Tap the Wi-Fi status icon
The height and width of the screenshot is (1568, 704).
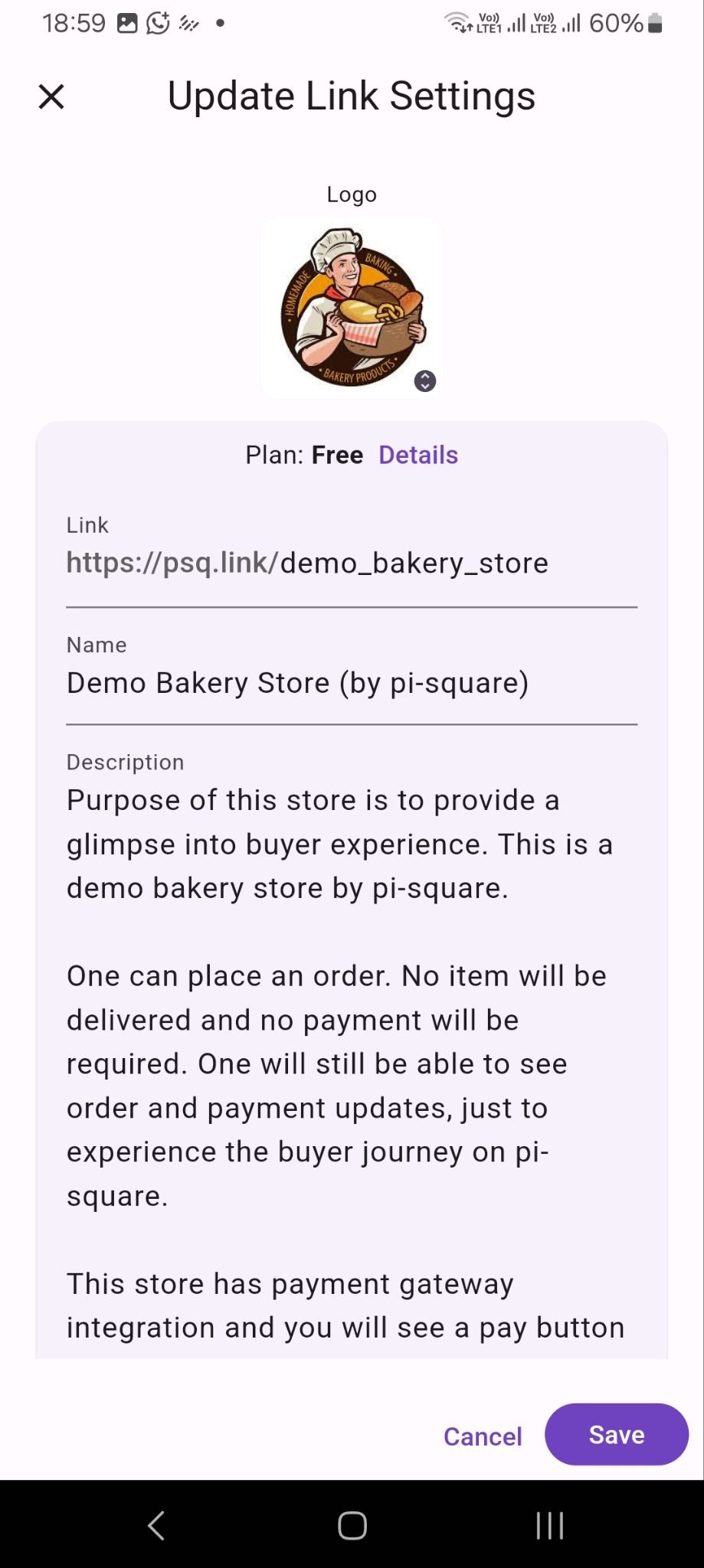click(458, 23)
